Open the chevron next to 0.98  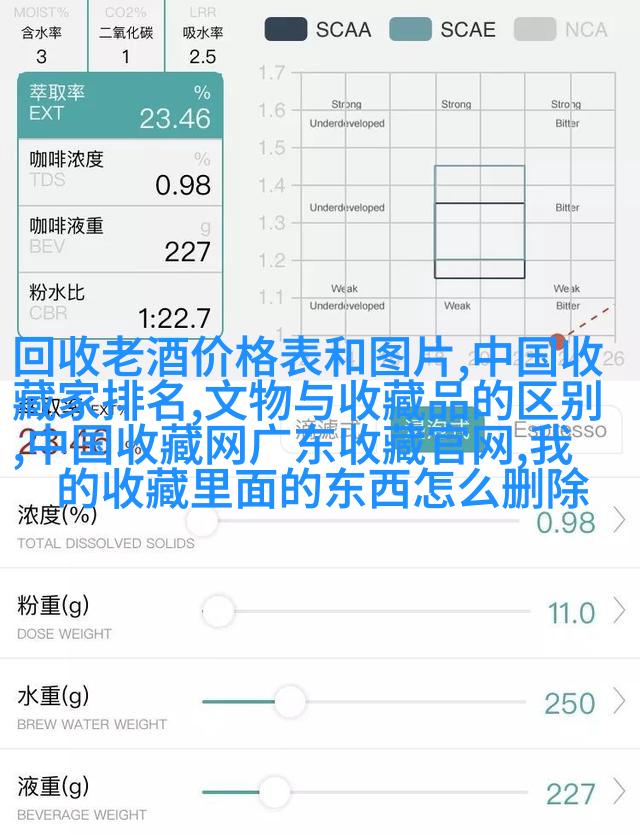click(621, 520)
